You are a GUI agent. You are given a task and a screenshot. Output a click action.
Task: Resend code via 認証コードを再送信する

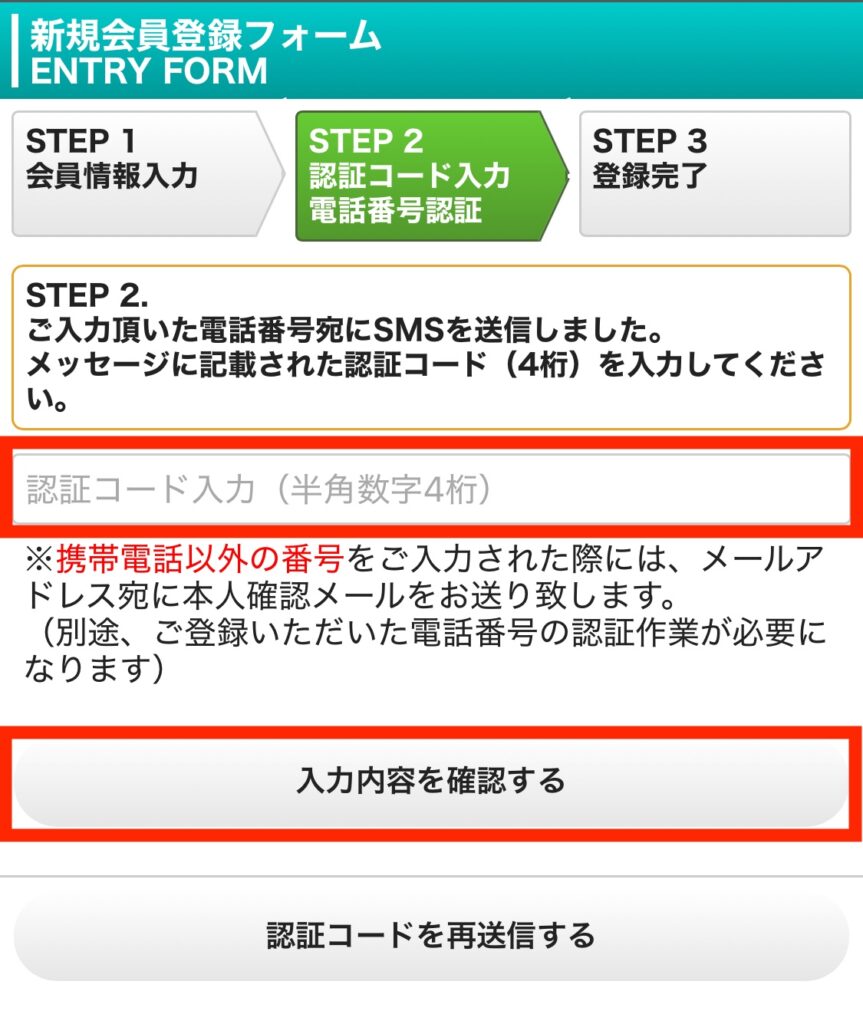[431, 935]
